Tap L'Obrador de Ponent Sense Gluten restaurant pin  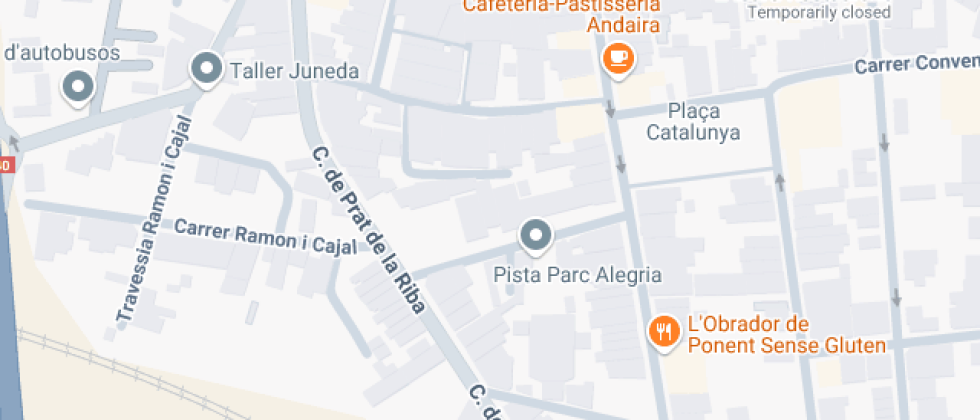point(663,331)
